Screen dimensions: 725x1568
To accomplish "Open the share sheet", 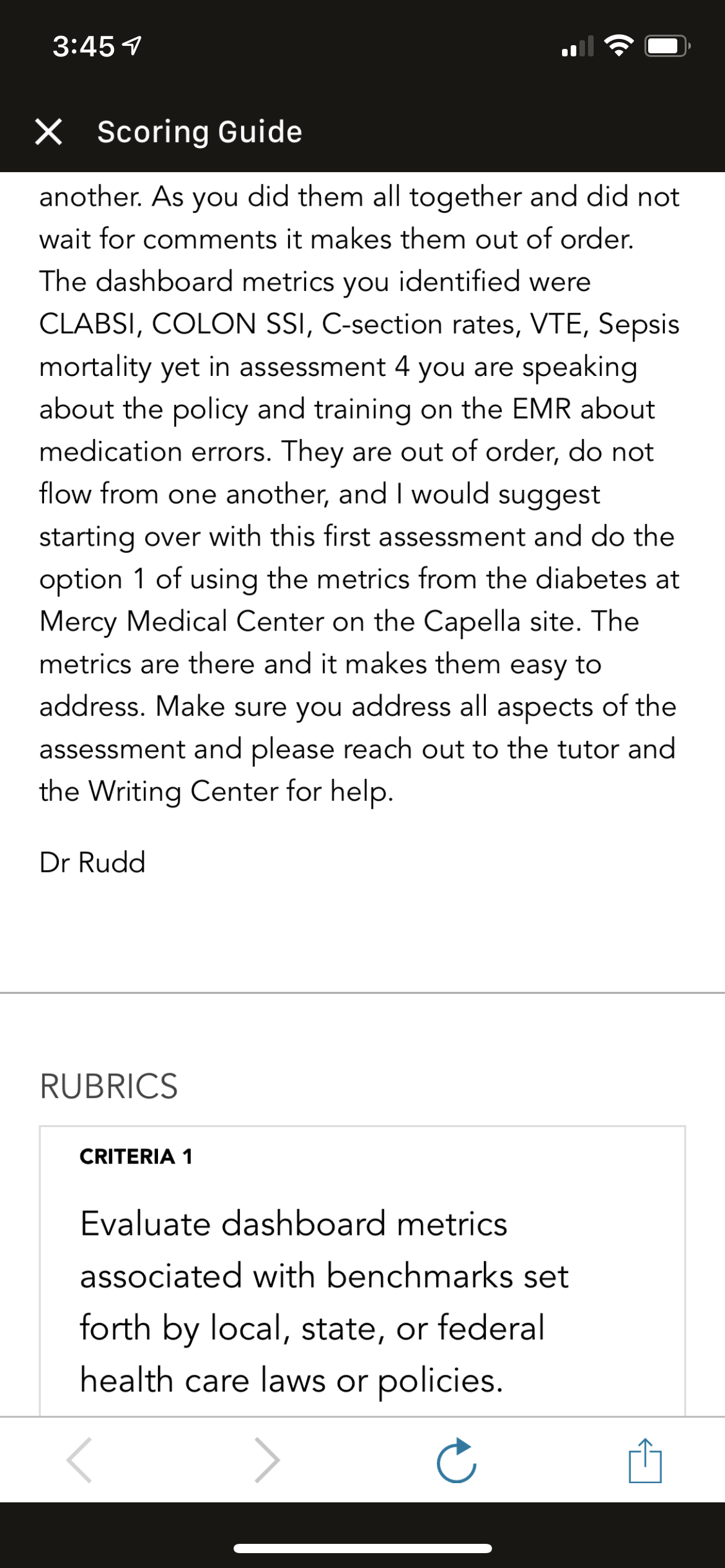I will pos(645,1460).
